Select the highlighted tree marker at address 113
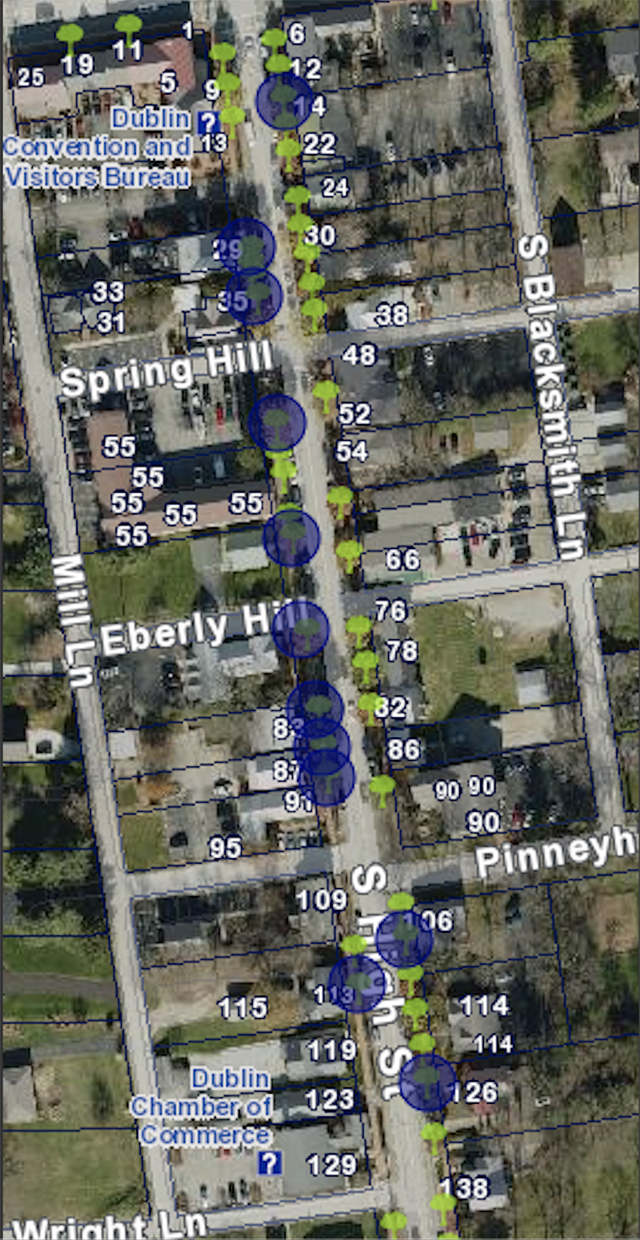The height and width of the screenshot is (1240, 640). 358,984
